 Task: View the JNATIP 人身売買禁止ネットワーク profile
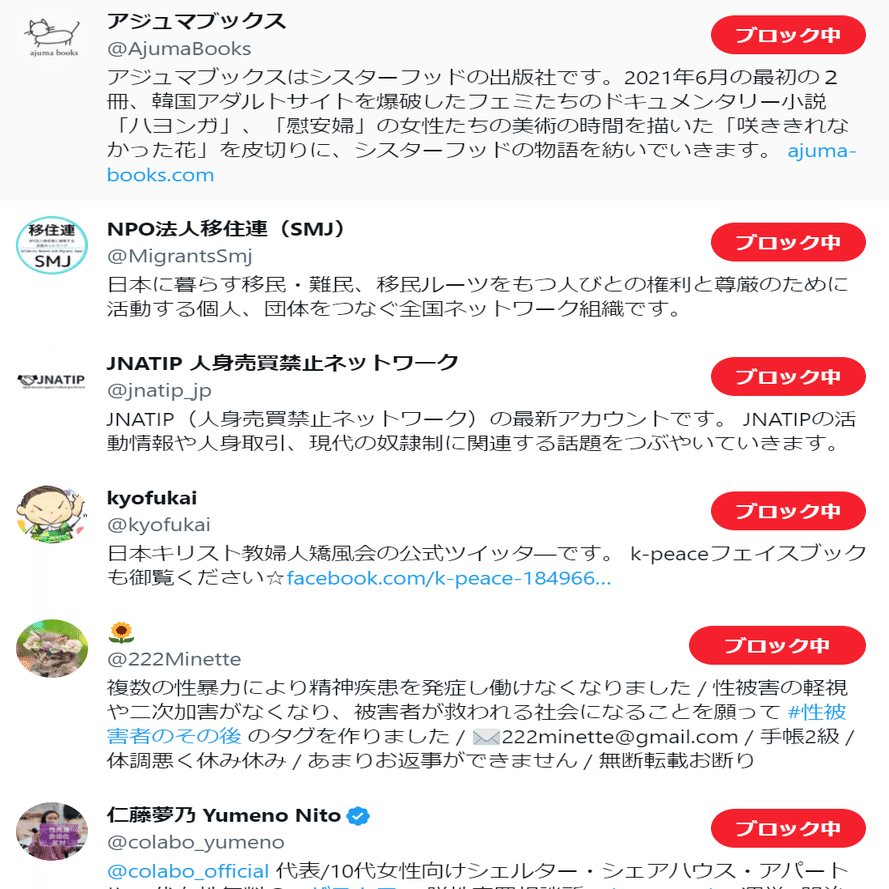coord(282,362)
